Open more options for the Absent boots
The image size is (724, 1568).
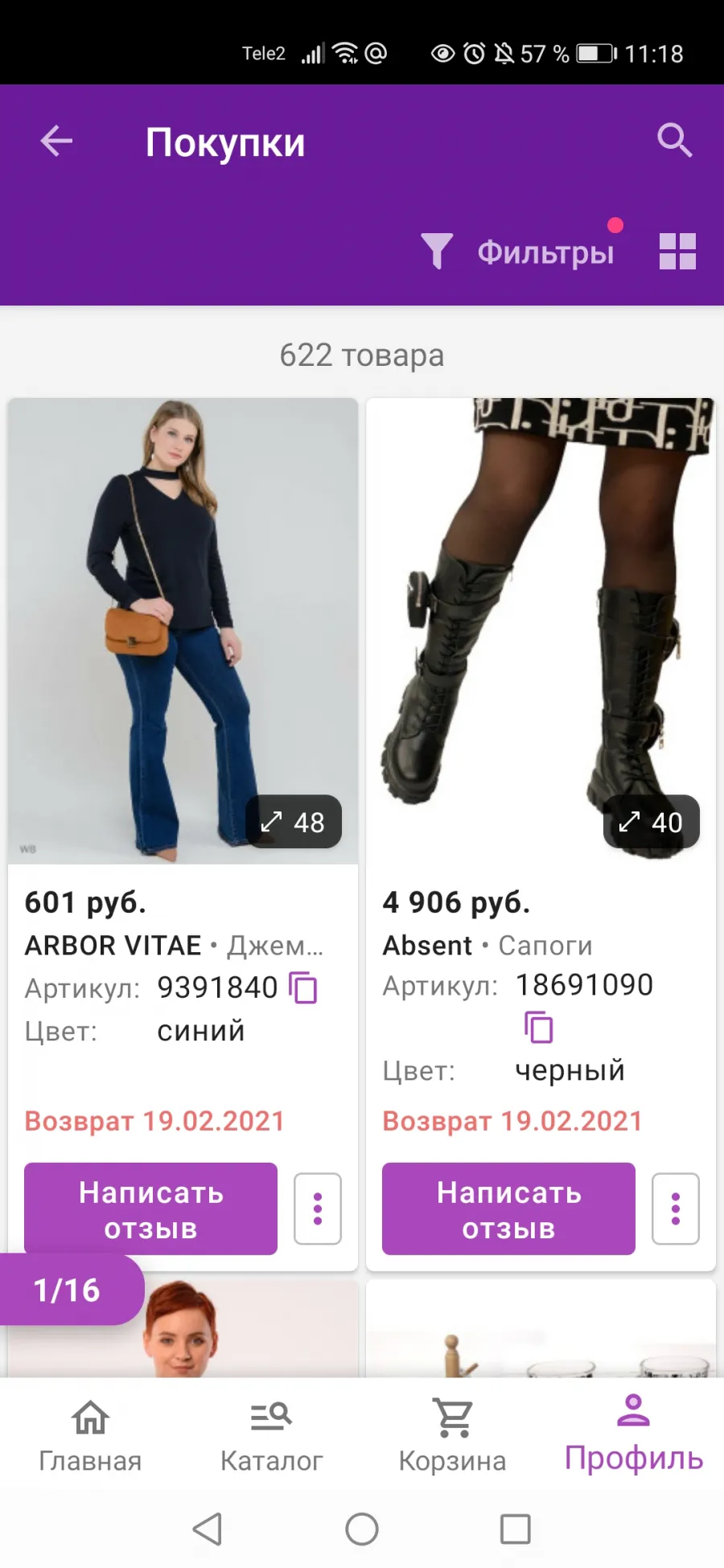coord(676,1209)
